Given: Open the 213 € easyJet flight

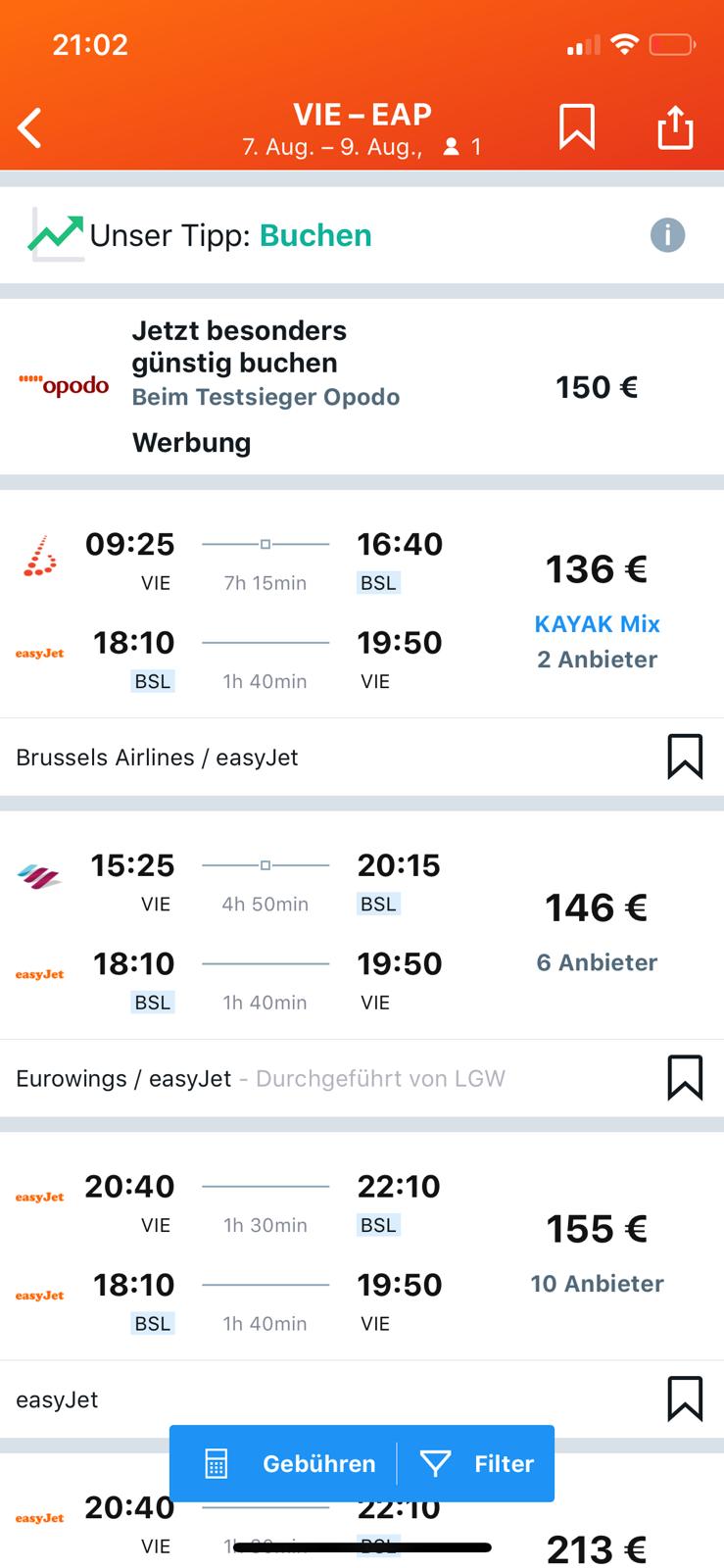Looking at the screenshot, I should click(362, 1534).
